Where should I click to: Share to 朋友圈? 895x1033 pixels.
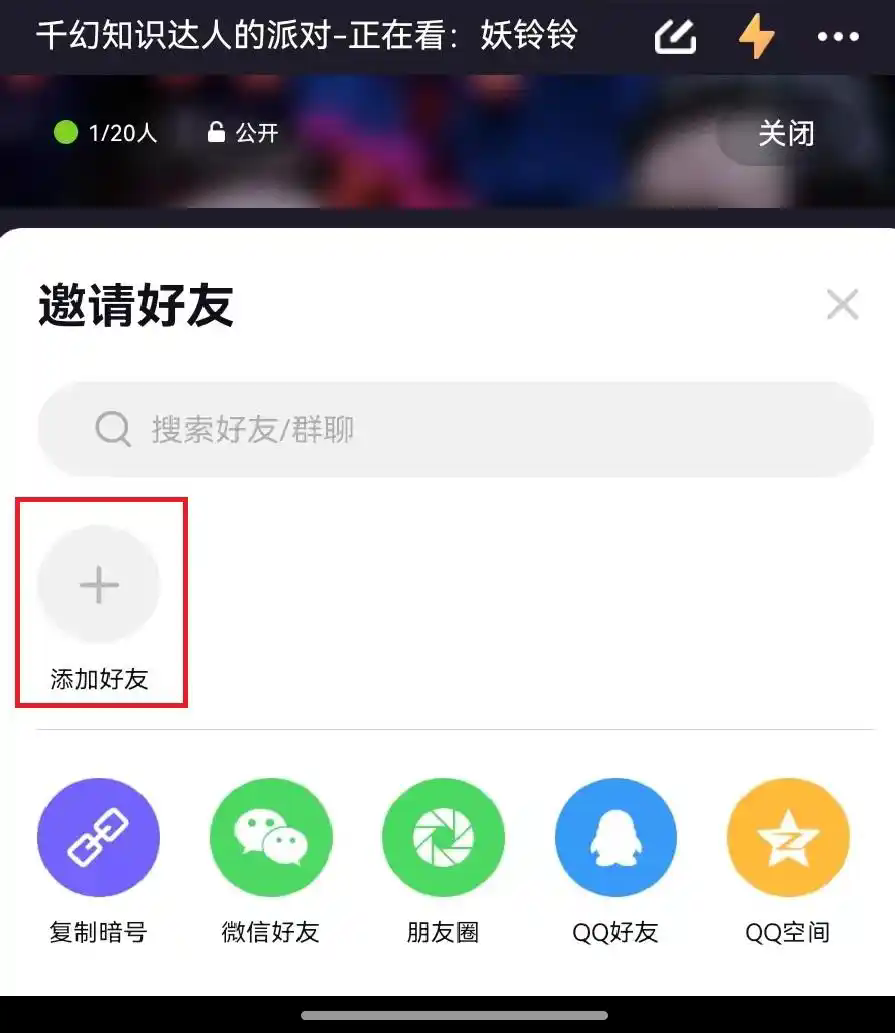[443, 838]
